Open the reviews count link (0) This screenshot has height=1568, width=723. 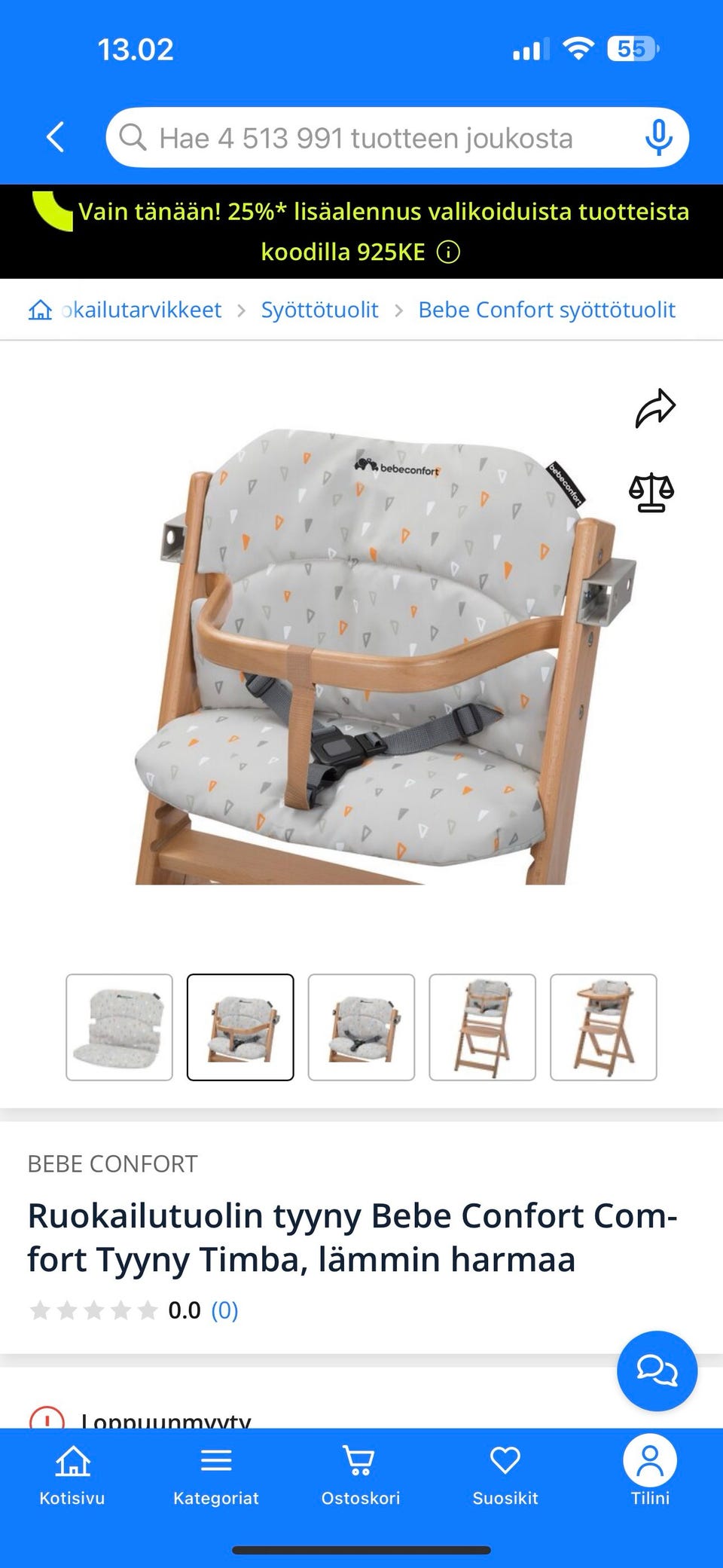coord(224,1310)
